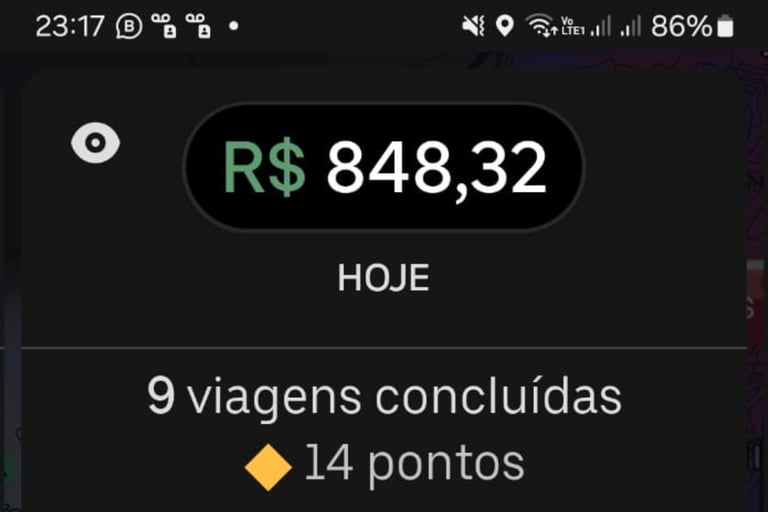Screen dimensions: 768x512
Task: Open the R$ 848,32 earnings pill
Action: [x=384, y=167]
